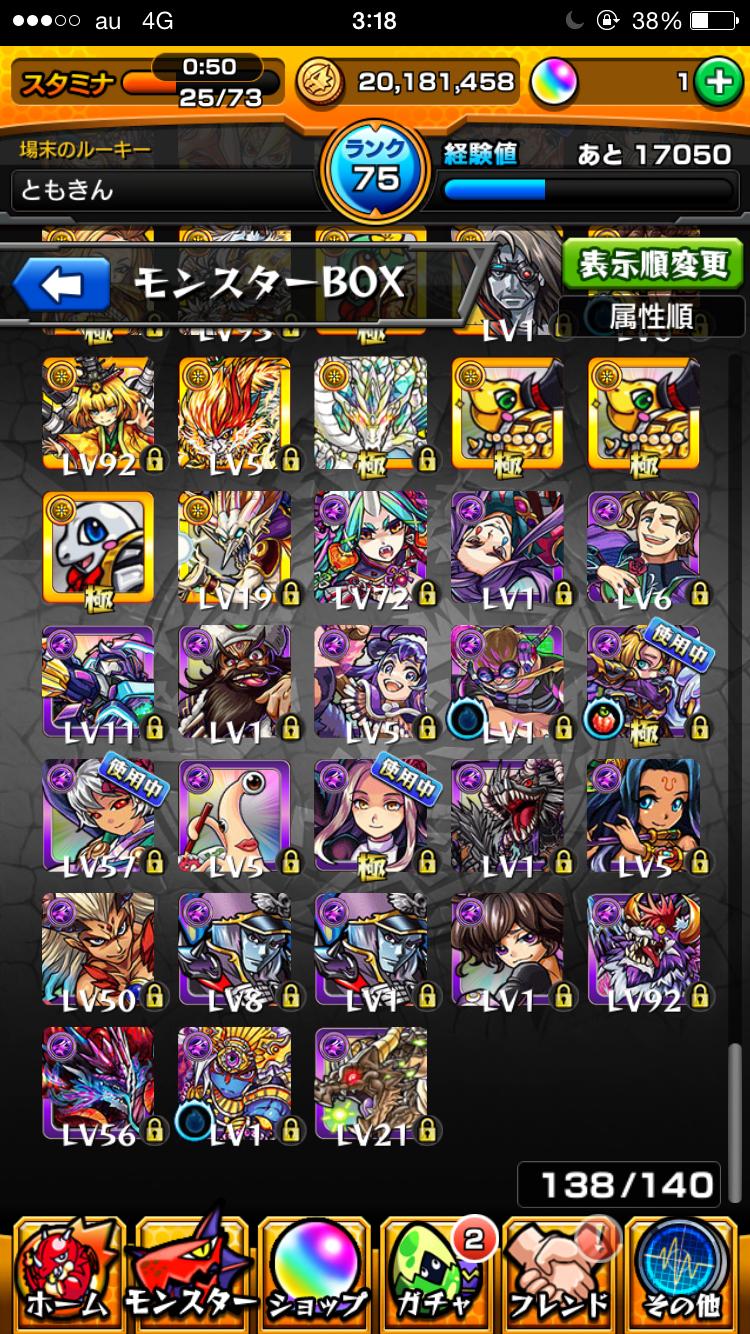Viewport: 750px width, 1334px height.
Task: Select the LV19 white-gold dragon monster
Action: 234,548
